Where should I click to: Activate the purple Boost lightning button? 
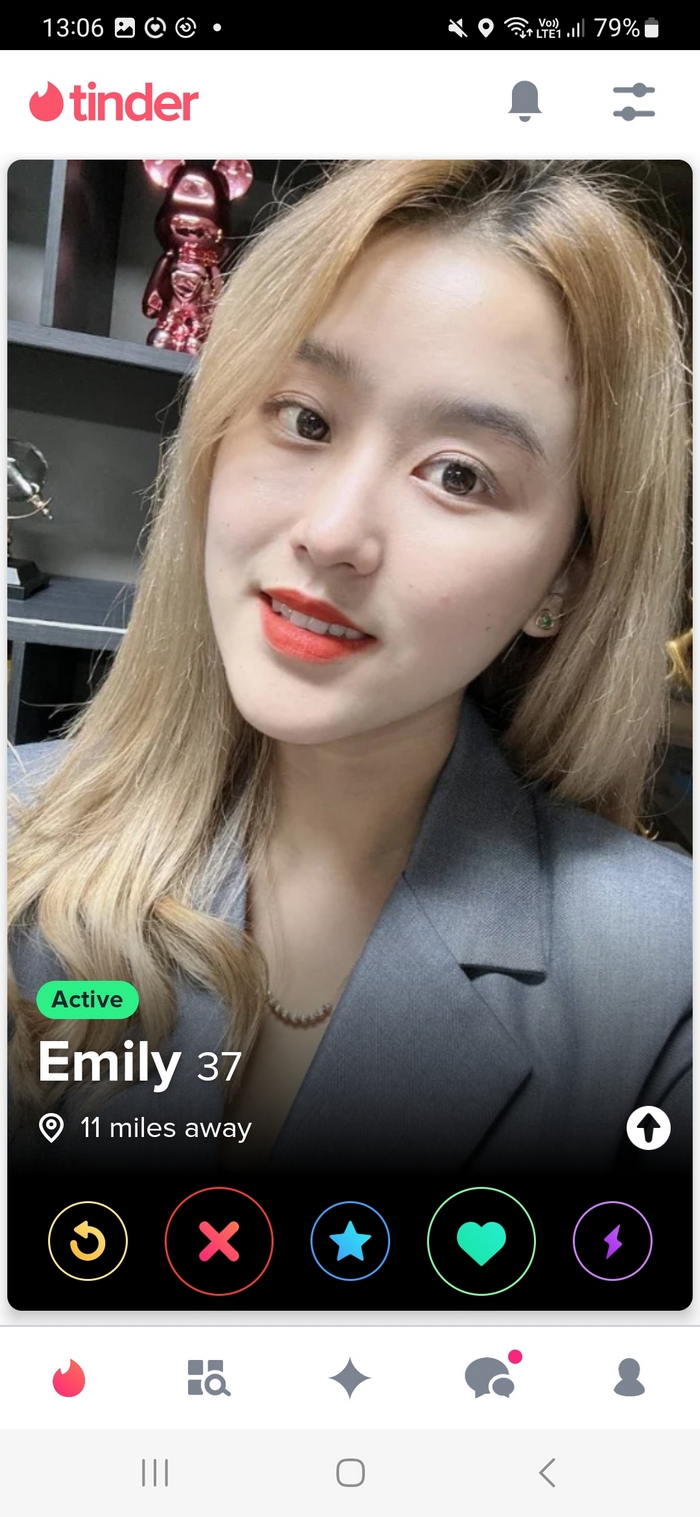pyautogui.click(x=612, y=1242)
